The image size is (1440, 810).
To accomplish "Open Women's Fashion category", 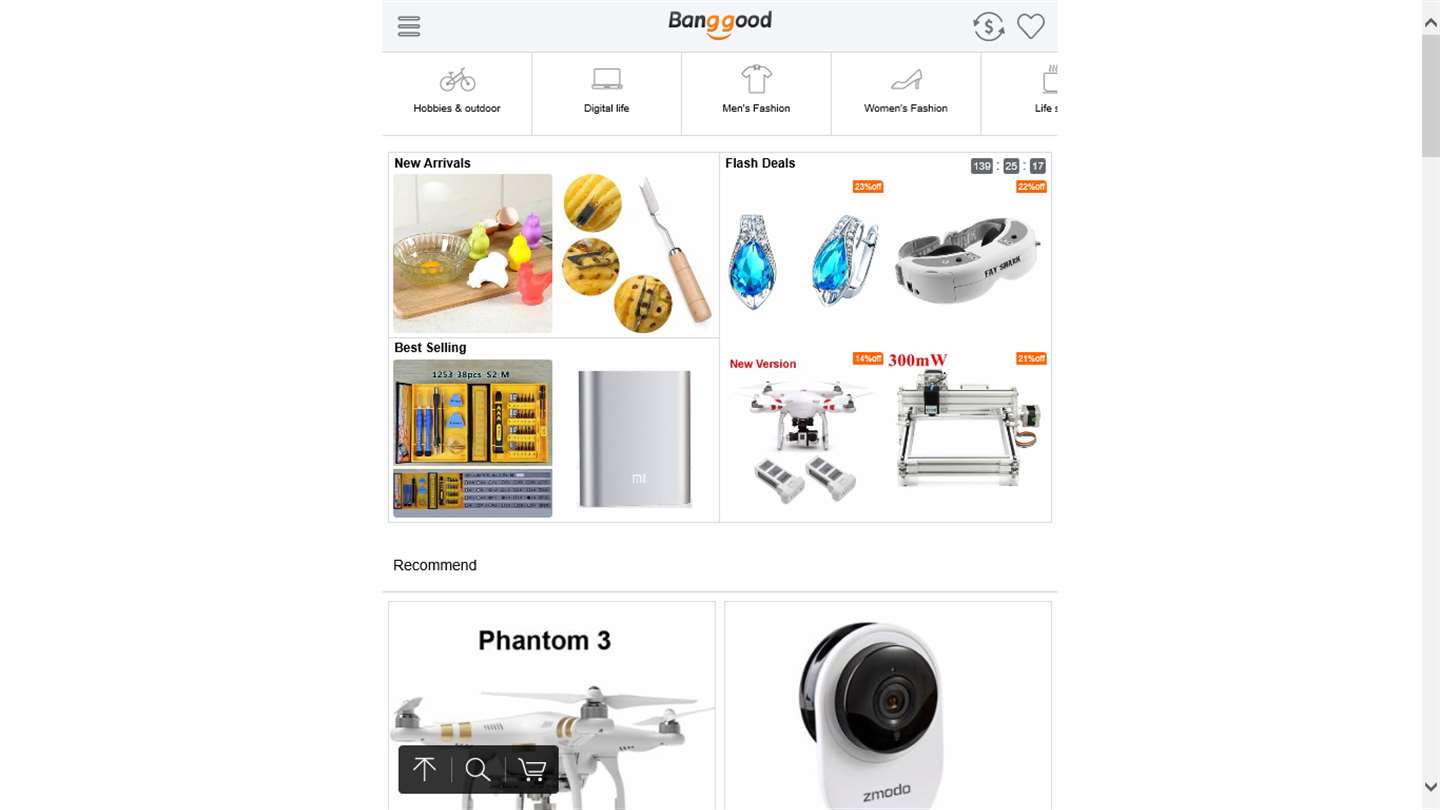I will coord(905,93).
